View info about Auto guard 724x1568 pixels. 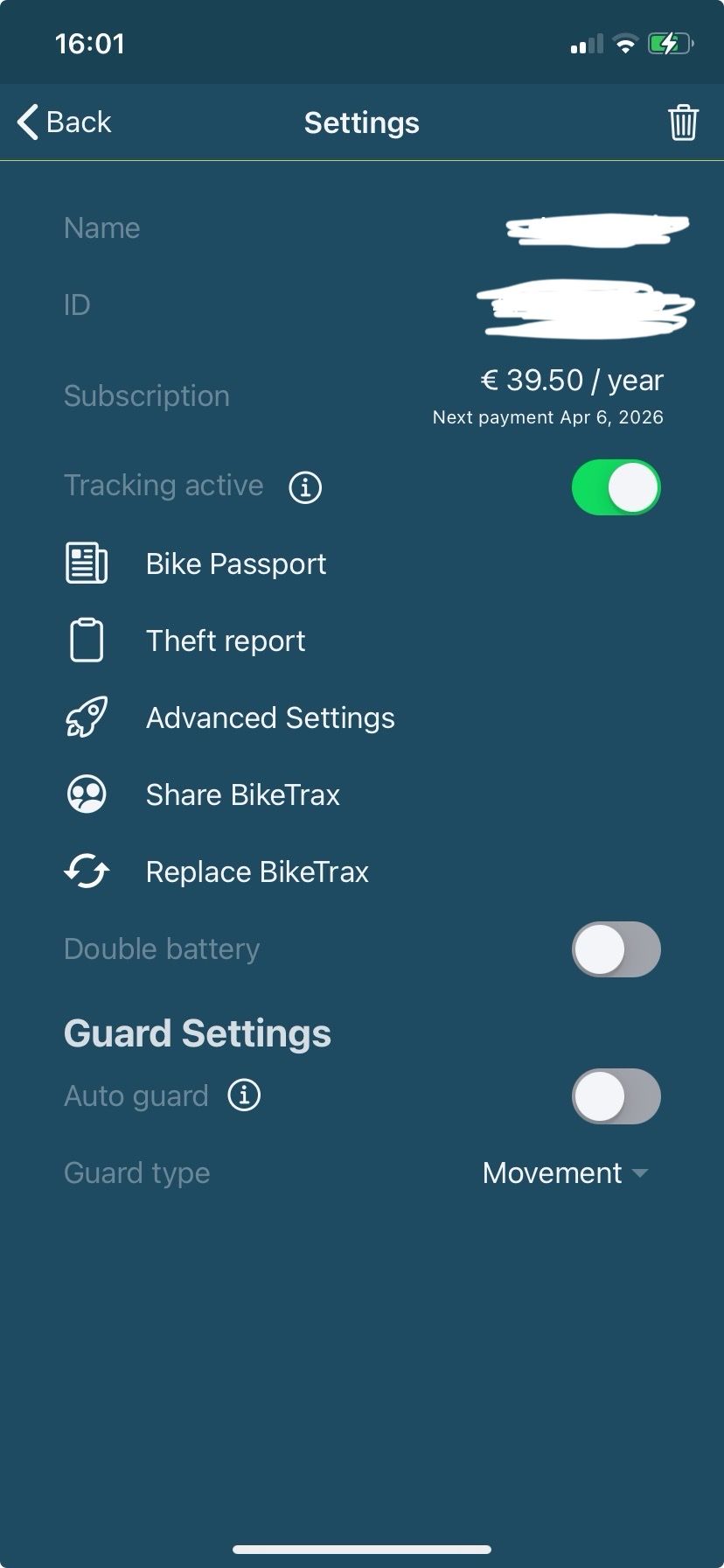[x=244, y=1095]
